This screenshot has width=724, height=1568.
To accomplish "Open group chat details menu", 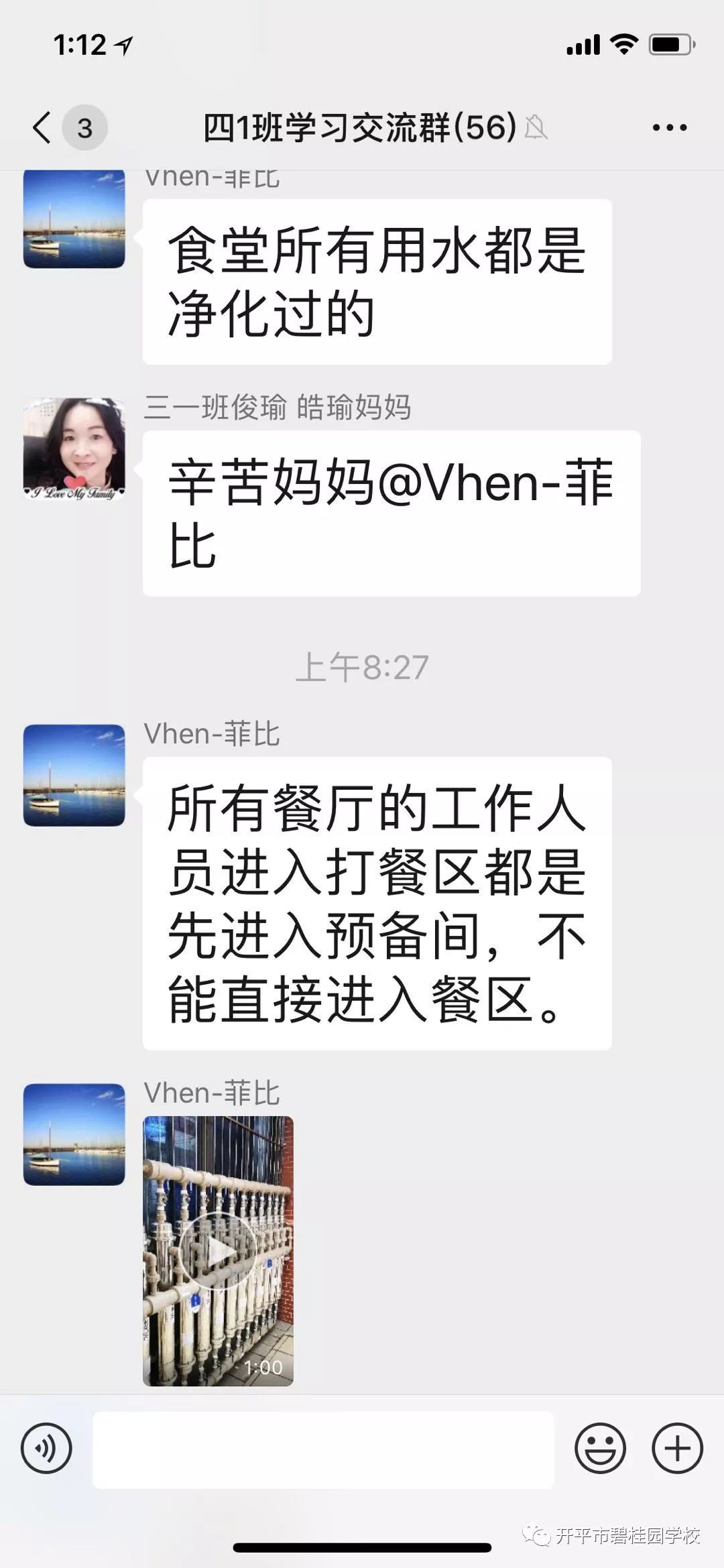I will pyautogui.click(x=669, y=127).
